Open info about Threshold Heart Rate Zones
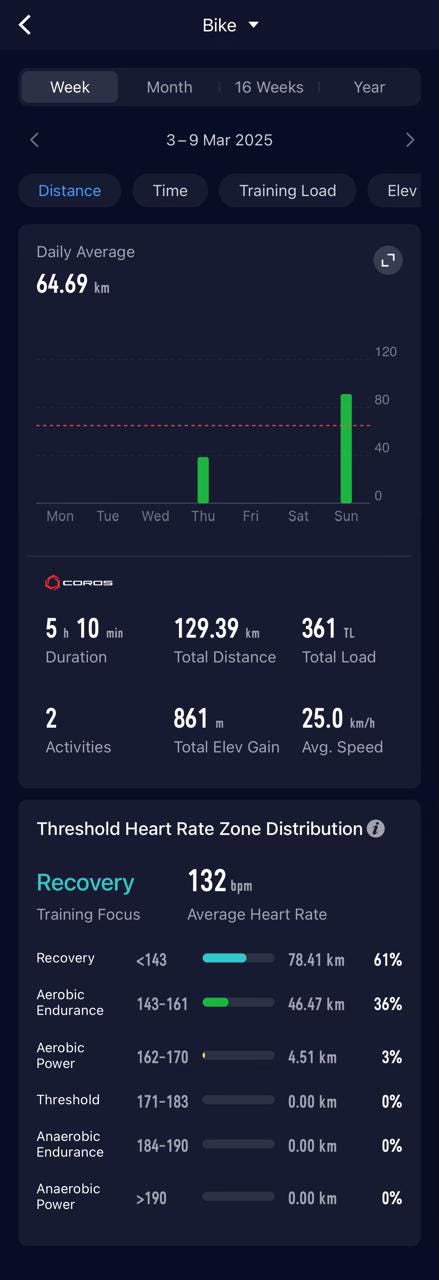Viewport: 439px width, 1280px height. [x=376, y=829]
